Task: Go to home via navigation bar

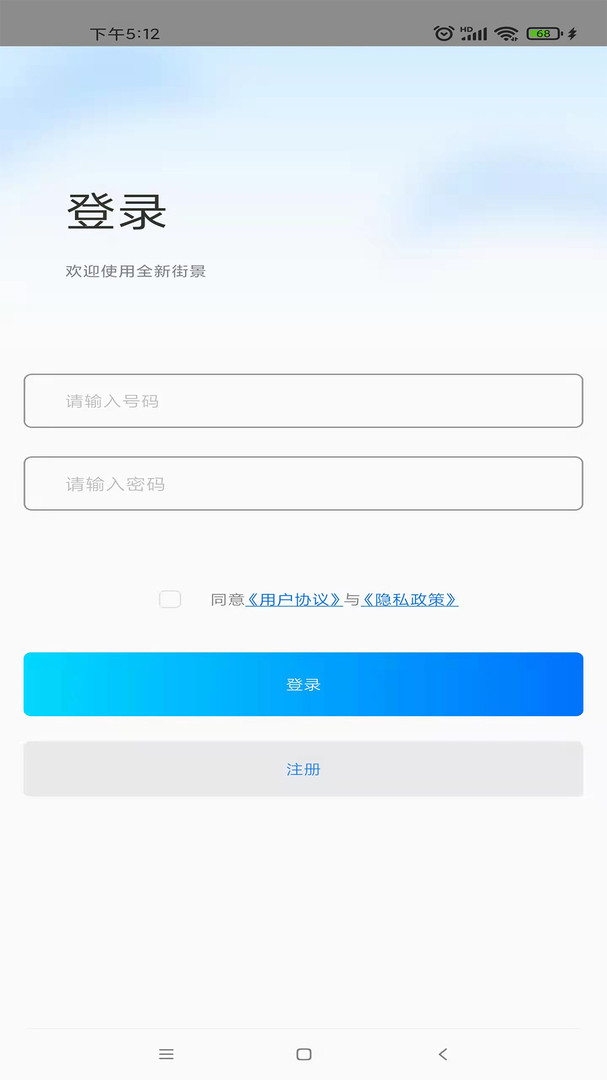Action: tap(304, 1054)
